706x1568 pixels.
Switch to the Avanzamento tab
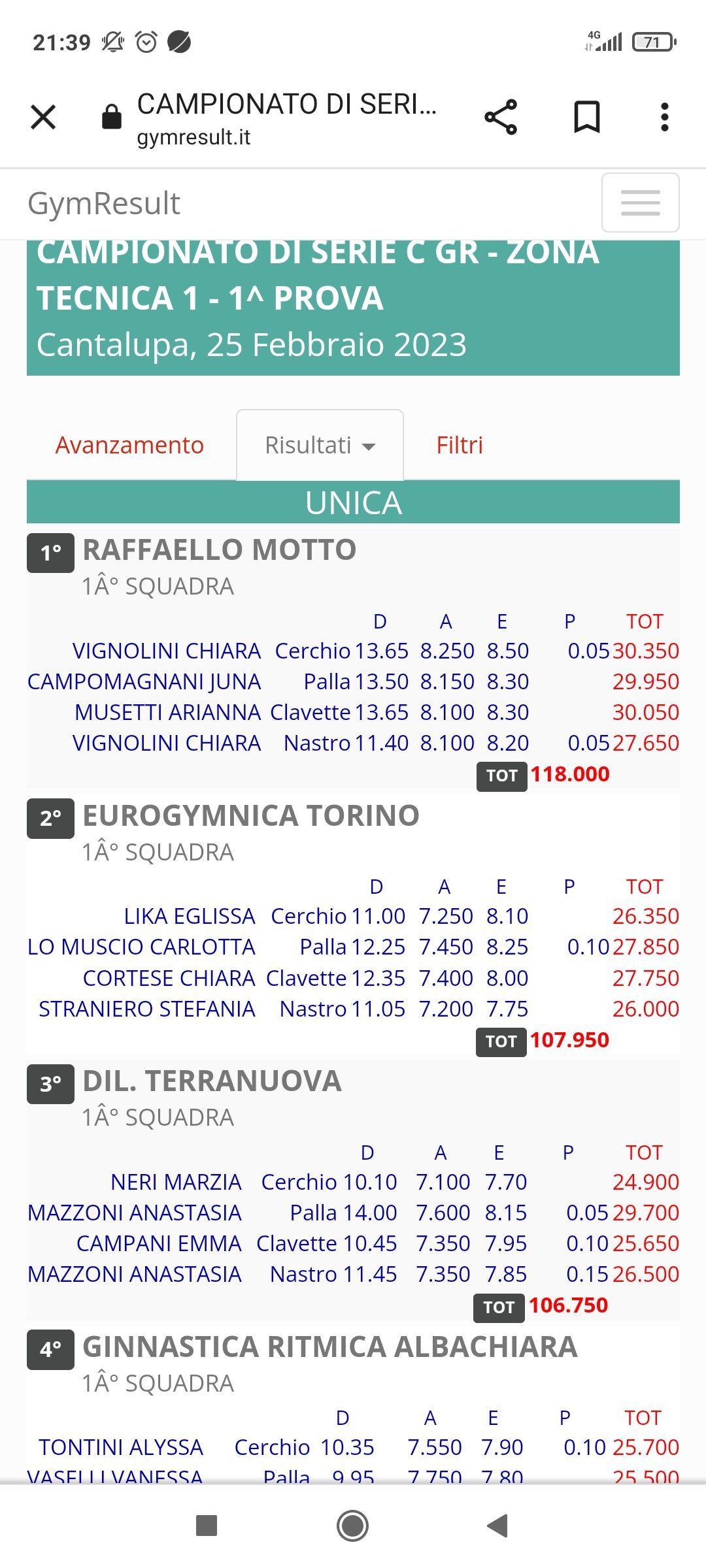(129, 445)
